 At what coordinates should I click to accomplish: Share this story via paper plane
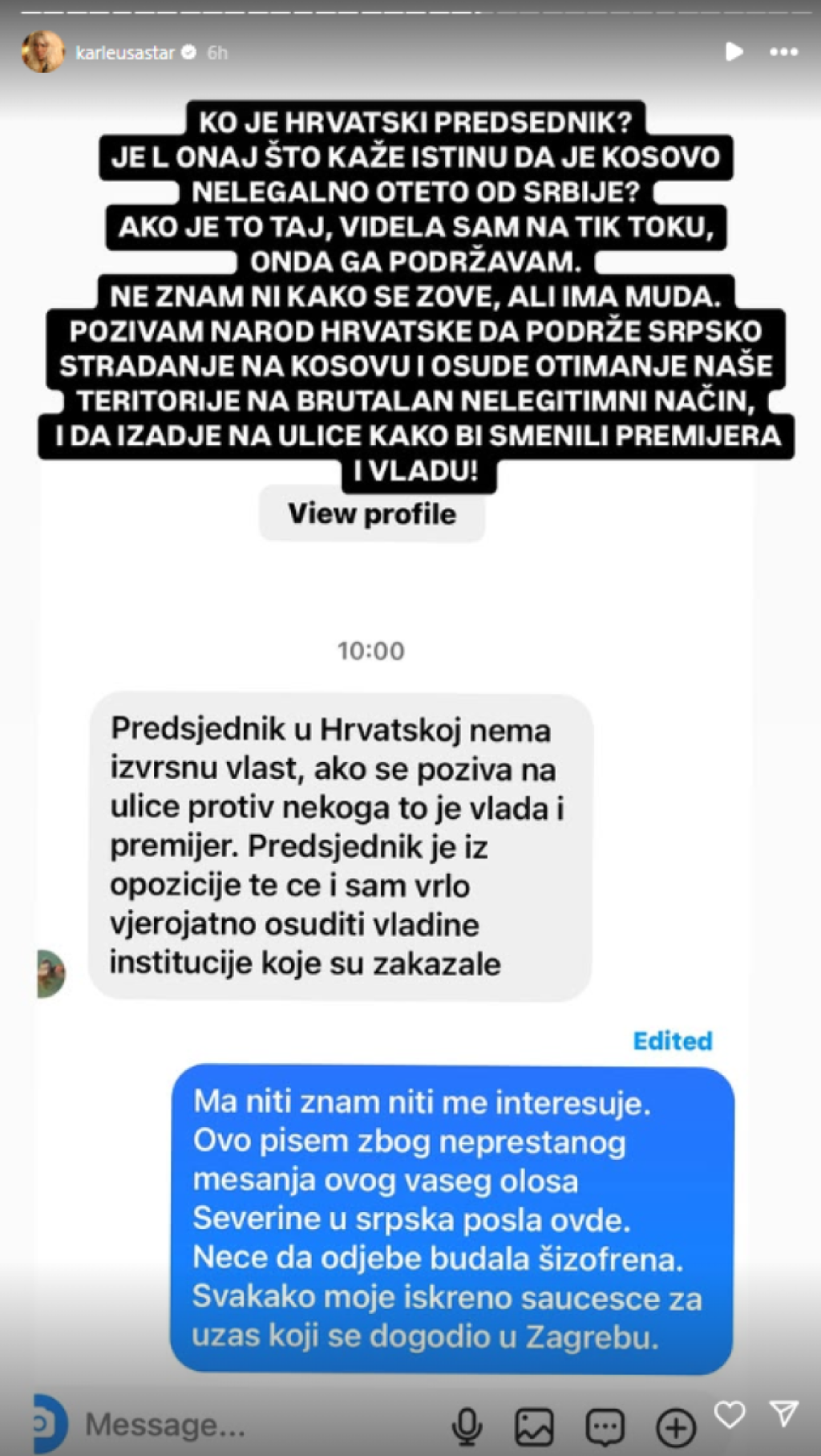click(x=783, y=1413)
